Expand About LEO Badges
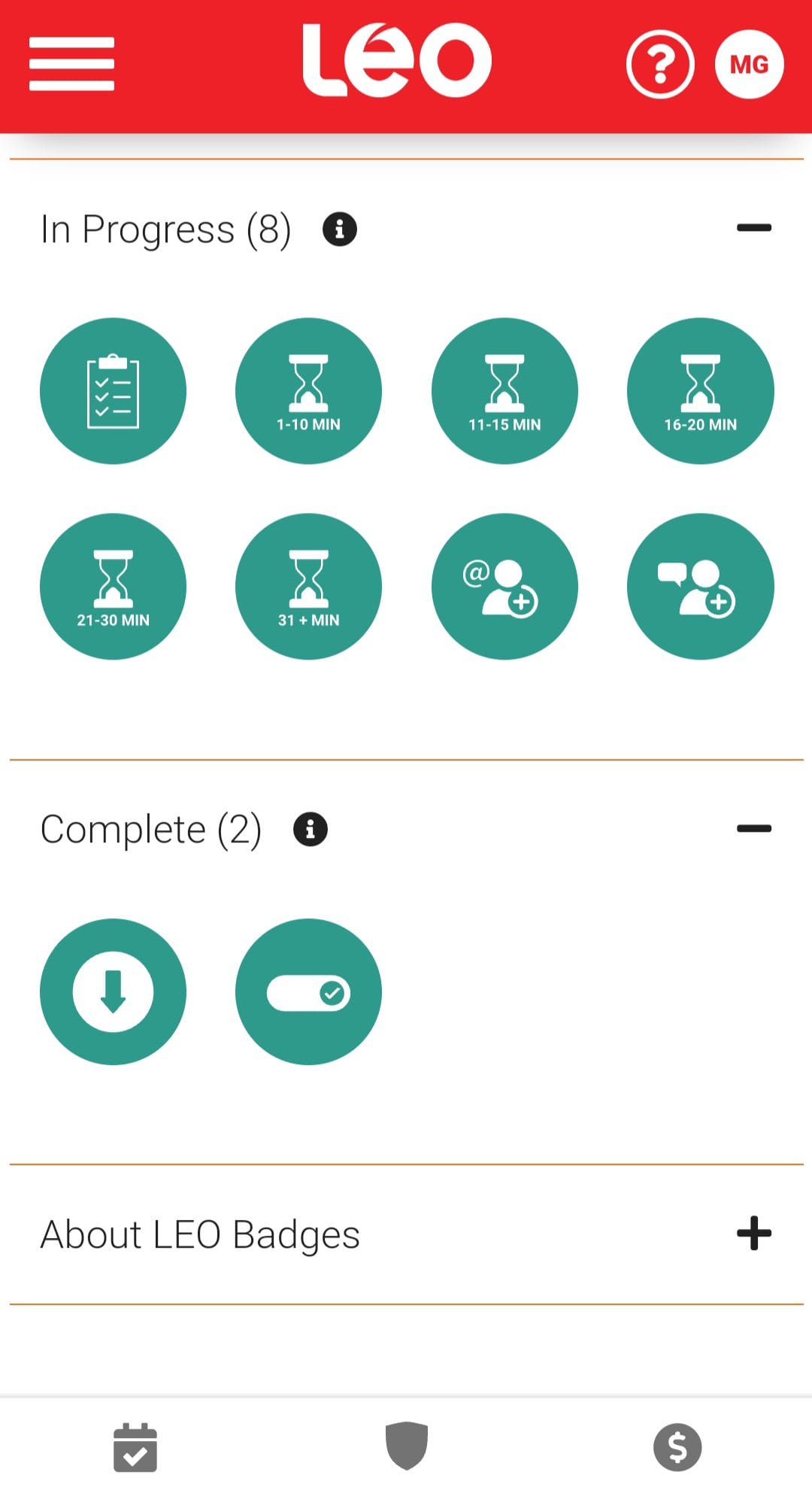The height and width of the screenshot is (1490, 812). coord(753,1234)
